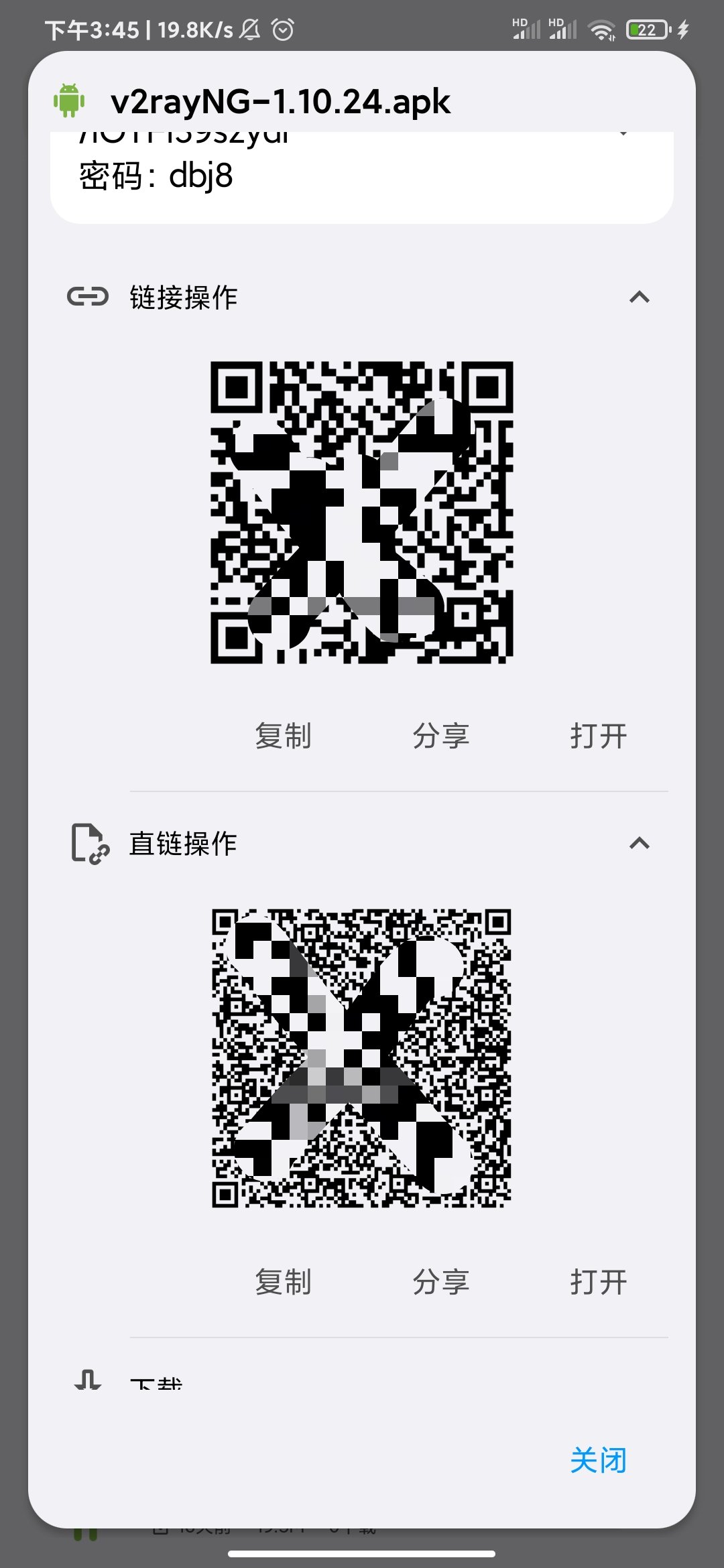
Task: Copy the direct link under 直链操作
Action: [283, 1282]
